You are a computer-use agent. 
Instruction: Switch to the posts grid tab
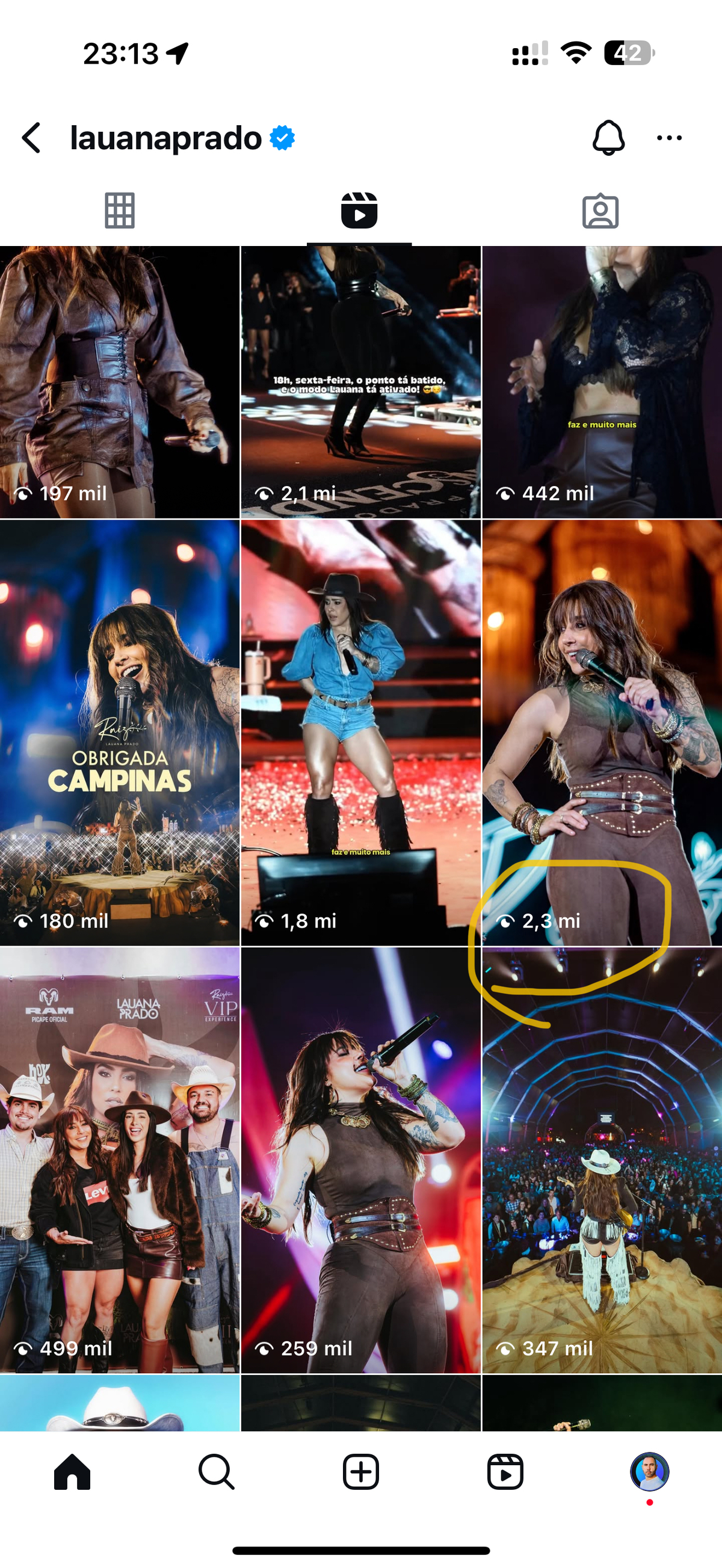click(x=119, y=211)
